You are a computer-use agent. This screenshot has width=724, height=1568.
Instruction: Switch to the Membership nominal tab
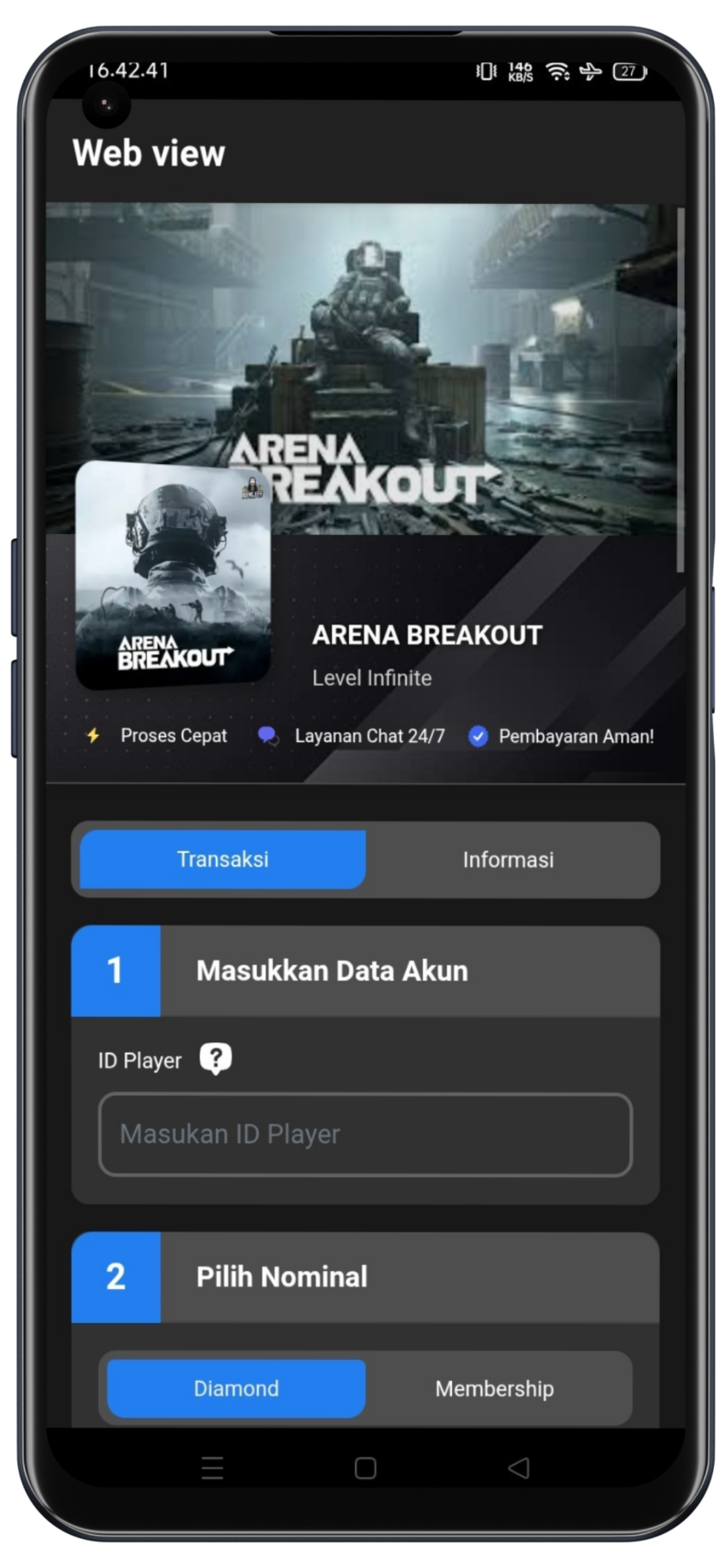[494, 1388]
